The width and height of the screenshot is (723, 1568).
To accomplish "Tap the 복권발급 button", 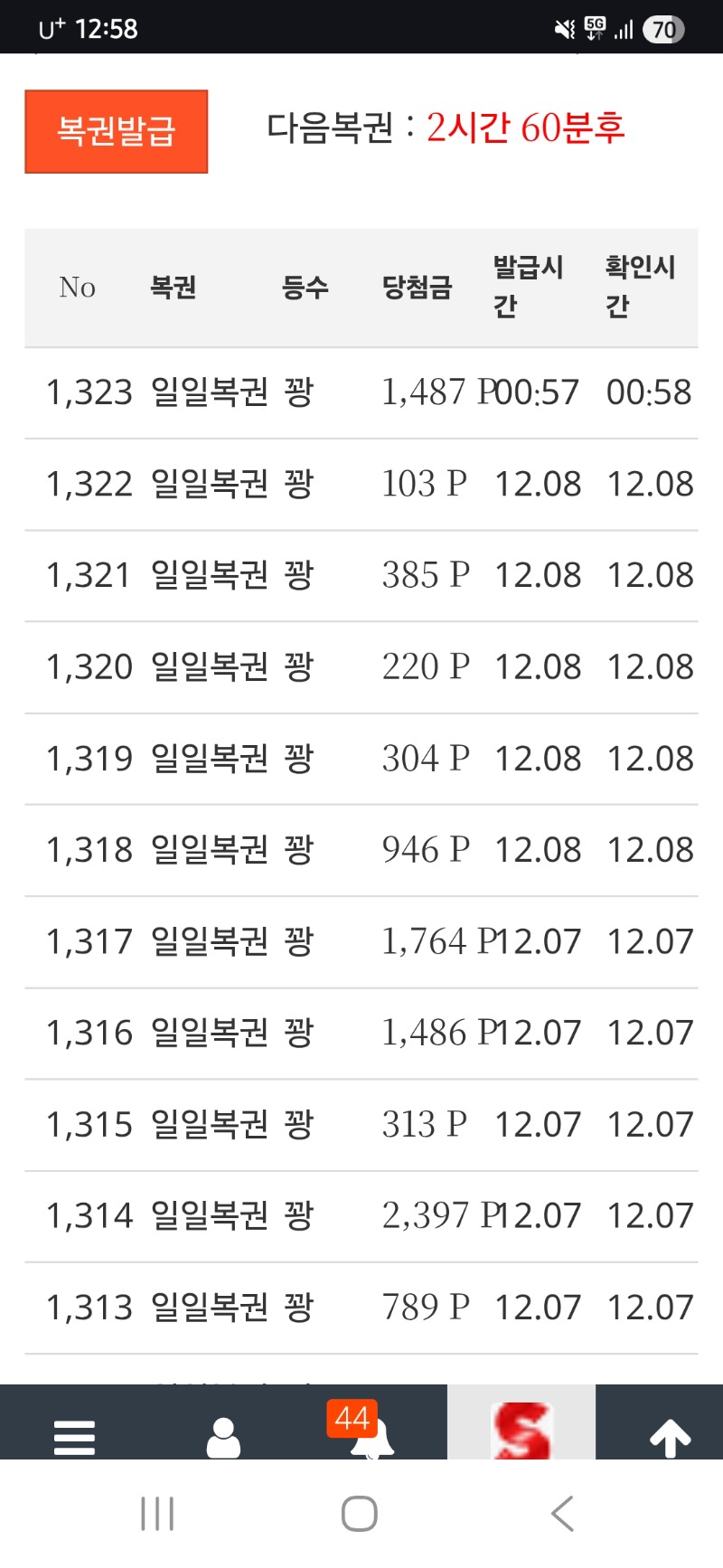I will pos(116,131).
